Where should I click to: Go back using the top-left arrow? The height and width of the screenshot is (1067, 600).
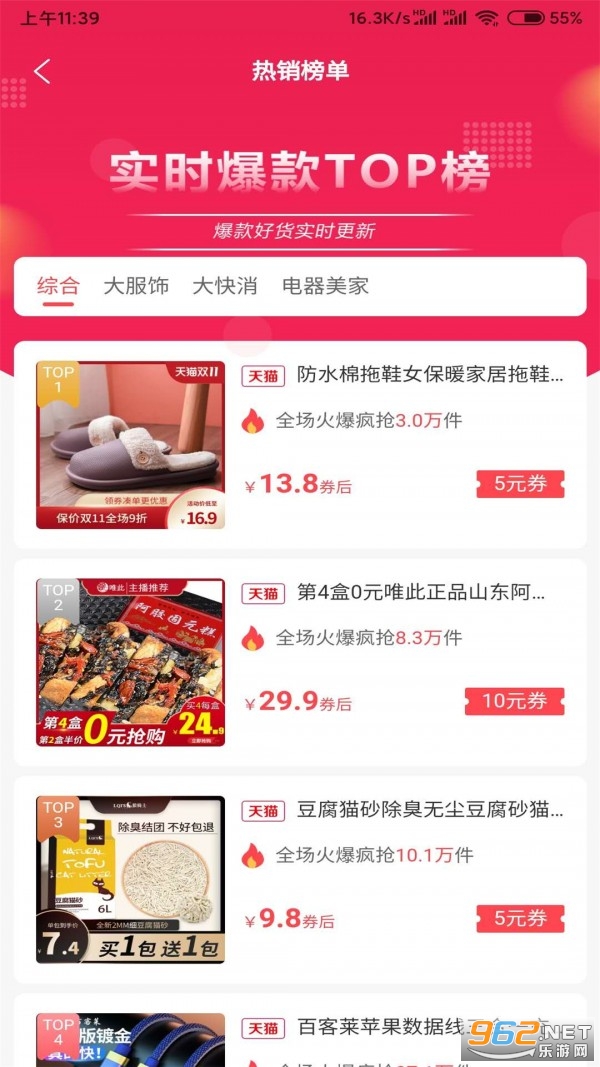pos(41,72)
